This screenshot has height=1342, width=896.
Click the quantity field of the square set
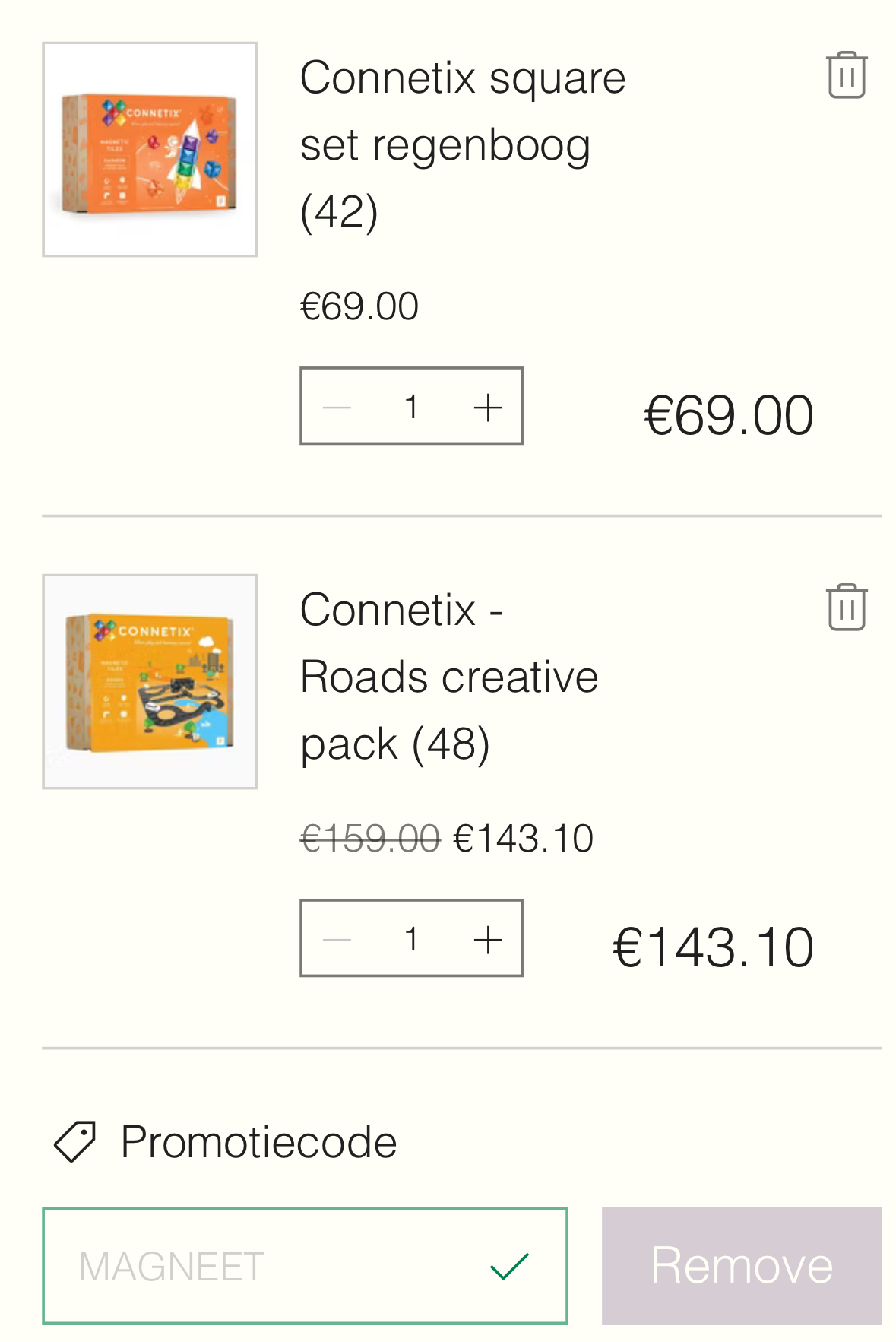(x=411, y=407)
